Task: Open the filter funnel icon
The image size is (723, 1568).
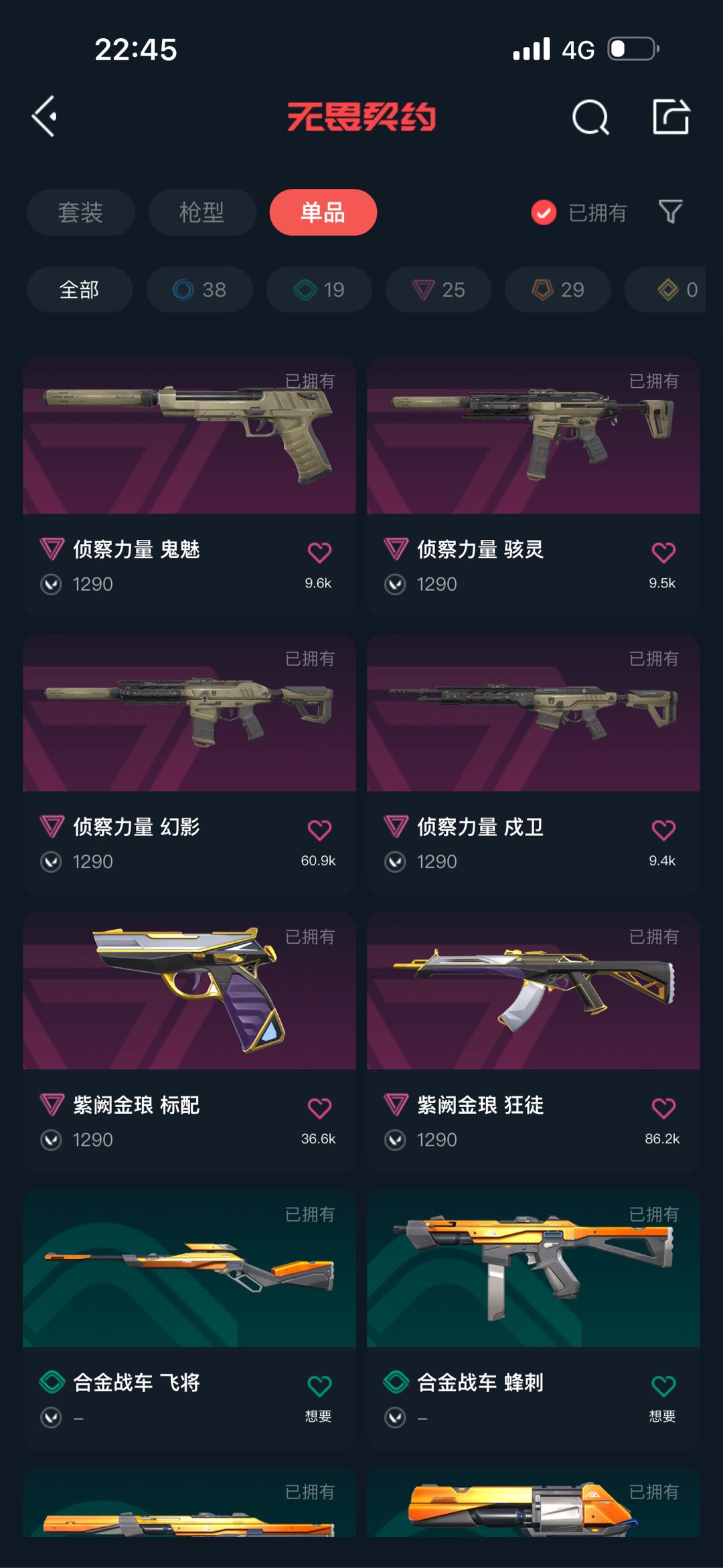Action: pyautogui.click(x=670, y=212)
